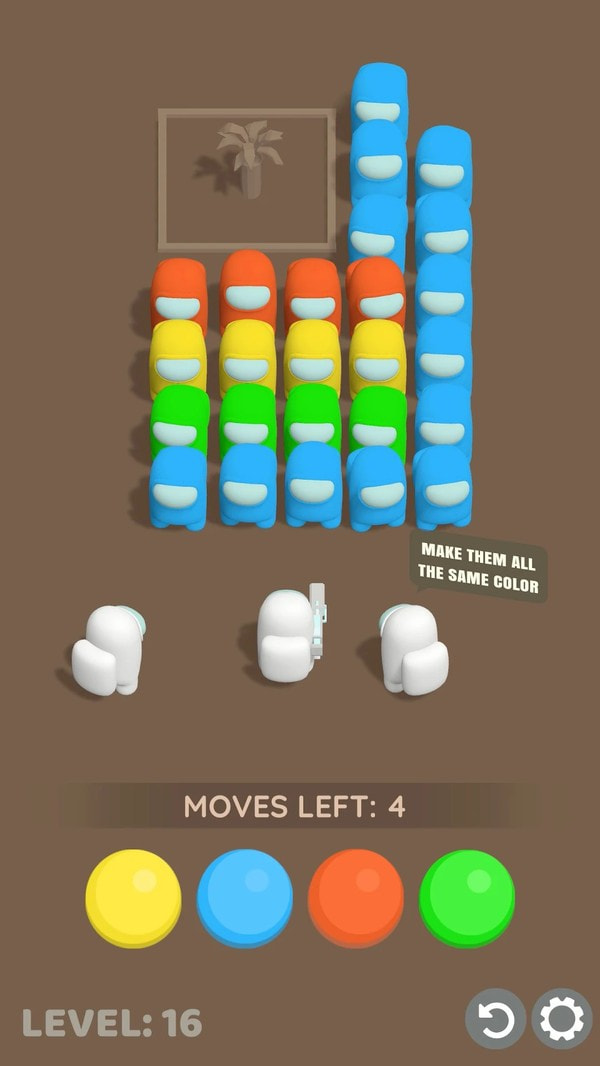Select the yellow paint color

point(133,897)
